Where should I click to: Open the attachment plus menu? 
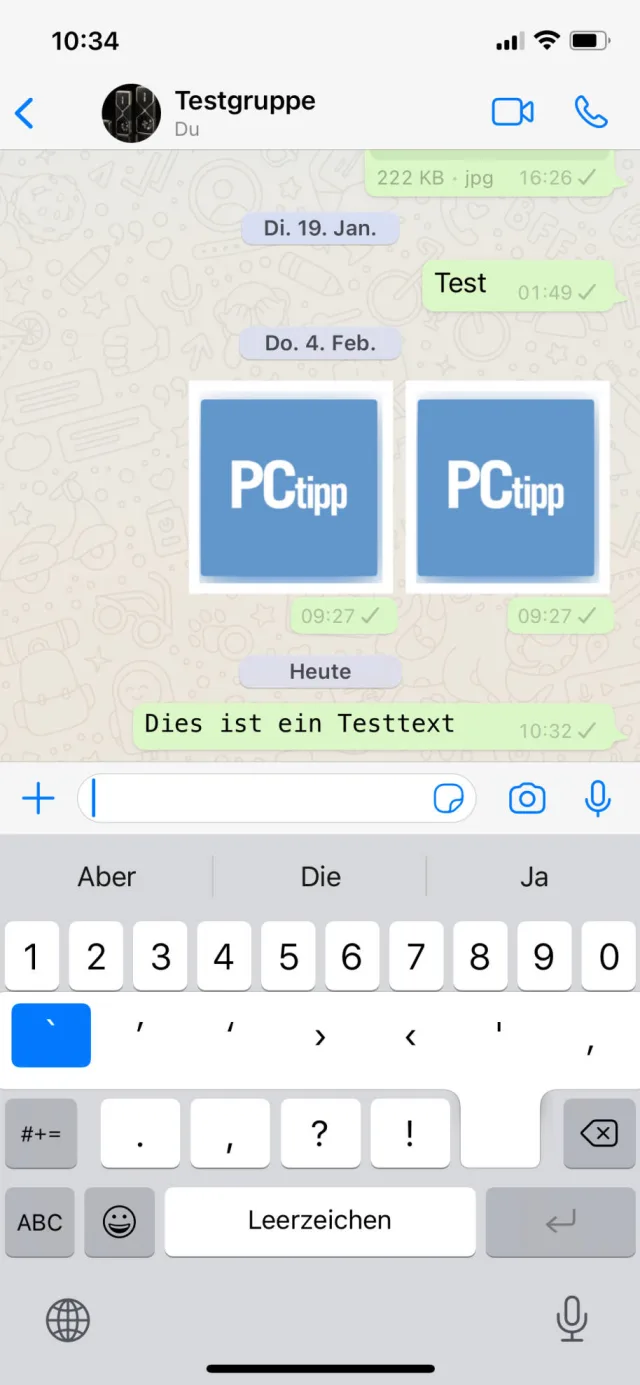[38, 798]
